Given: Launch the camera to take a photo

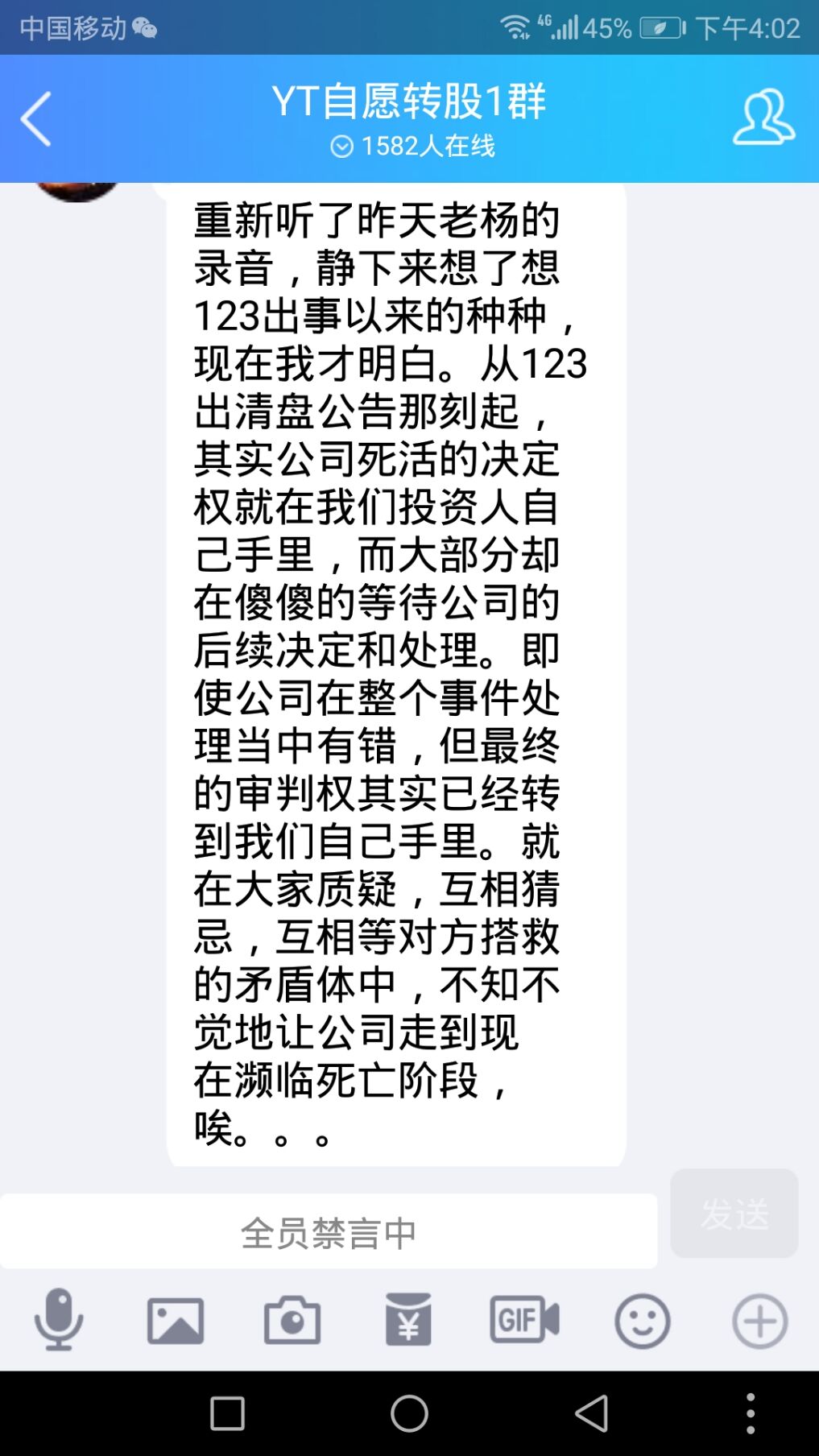Looking at the screenshot, I should tap(292, 1320).
